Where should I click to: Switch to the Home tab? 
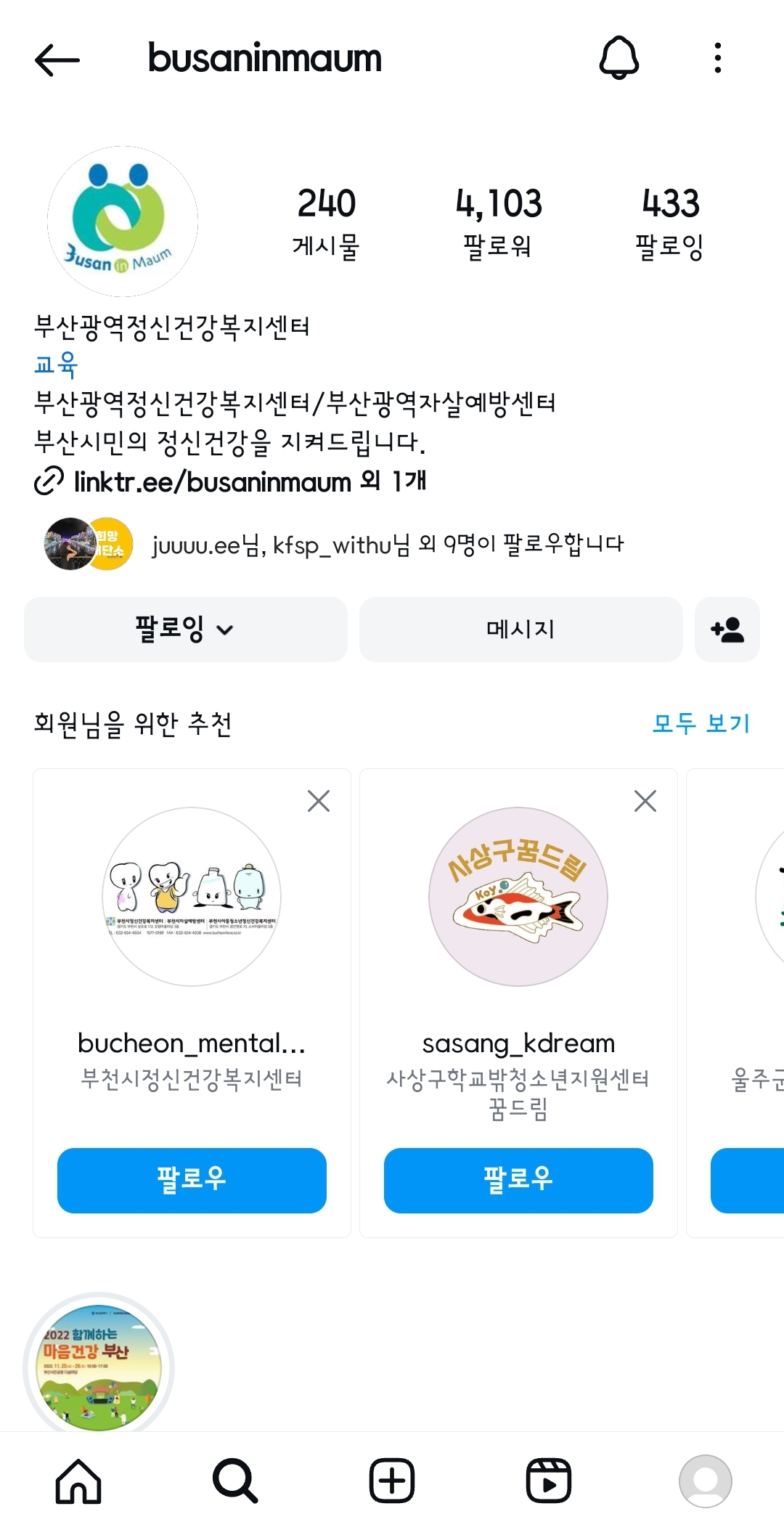click(78, 1481)
